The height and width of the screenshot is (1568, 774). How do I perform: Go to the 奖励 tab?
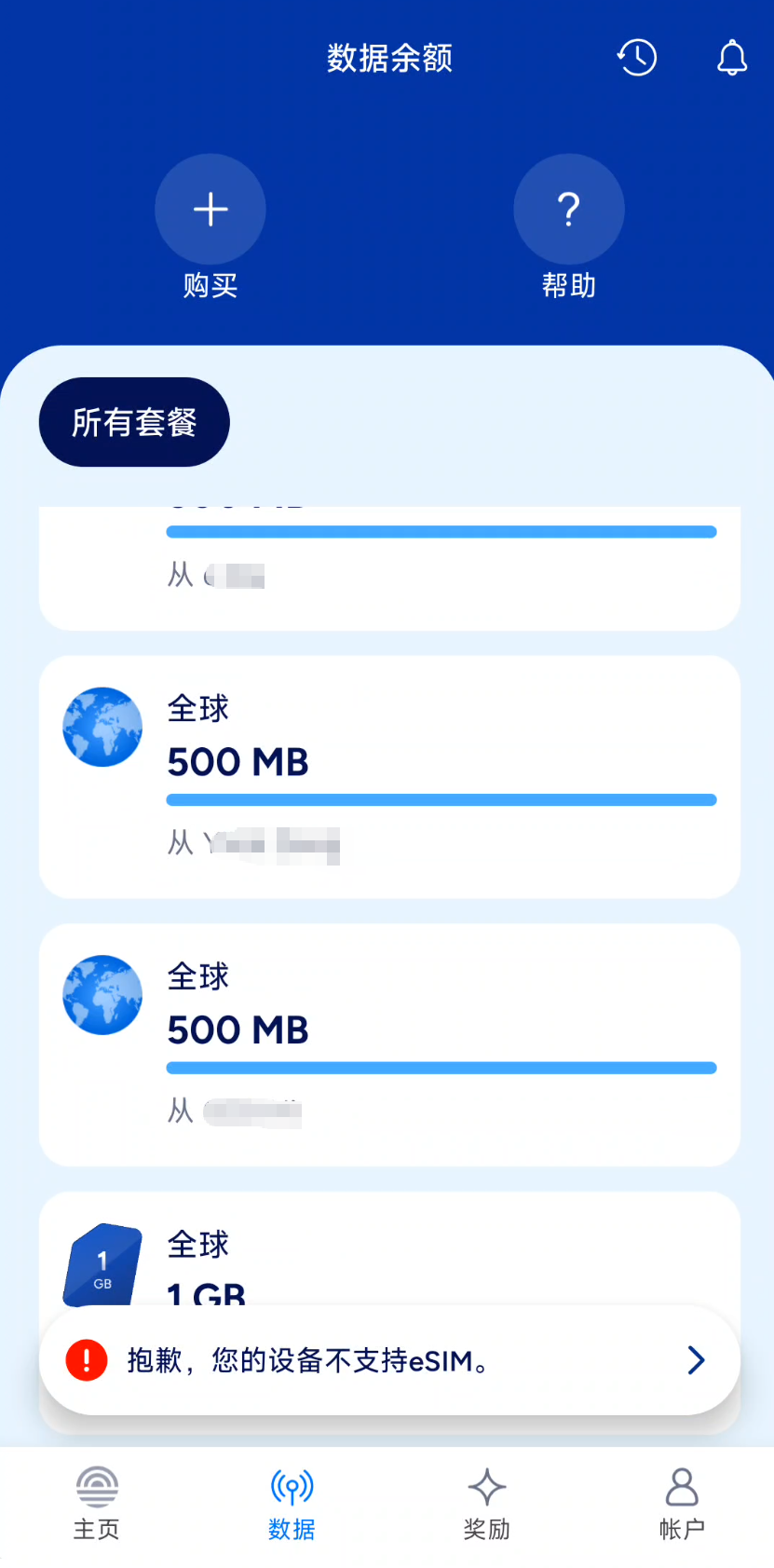486,1502
